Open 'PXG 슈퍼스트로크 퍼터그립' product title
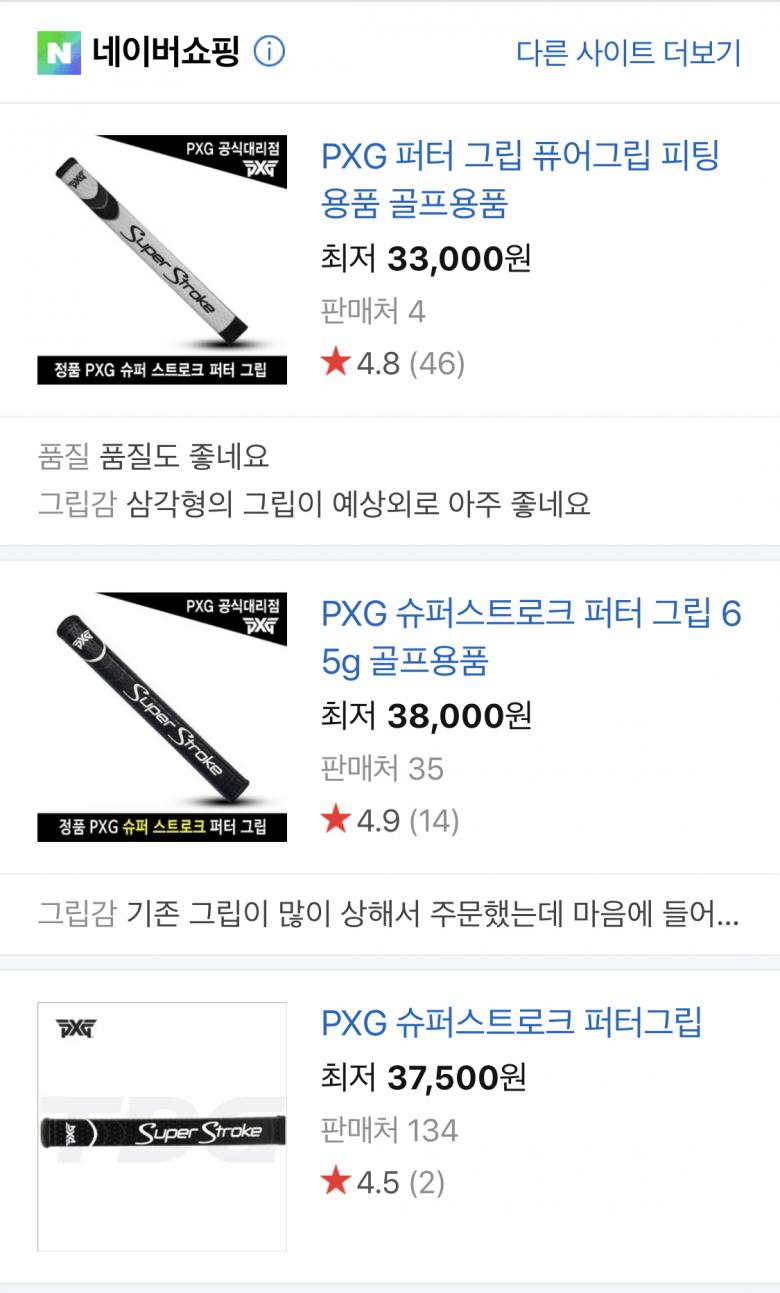 511,1022
